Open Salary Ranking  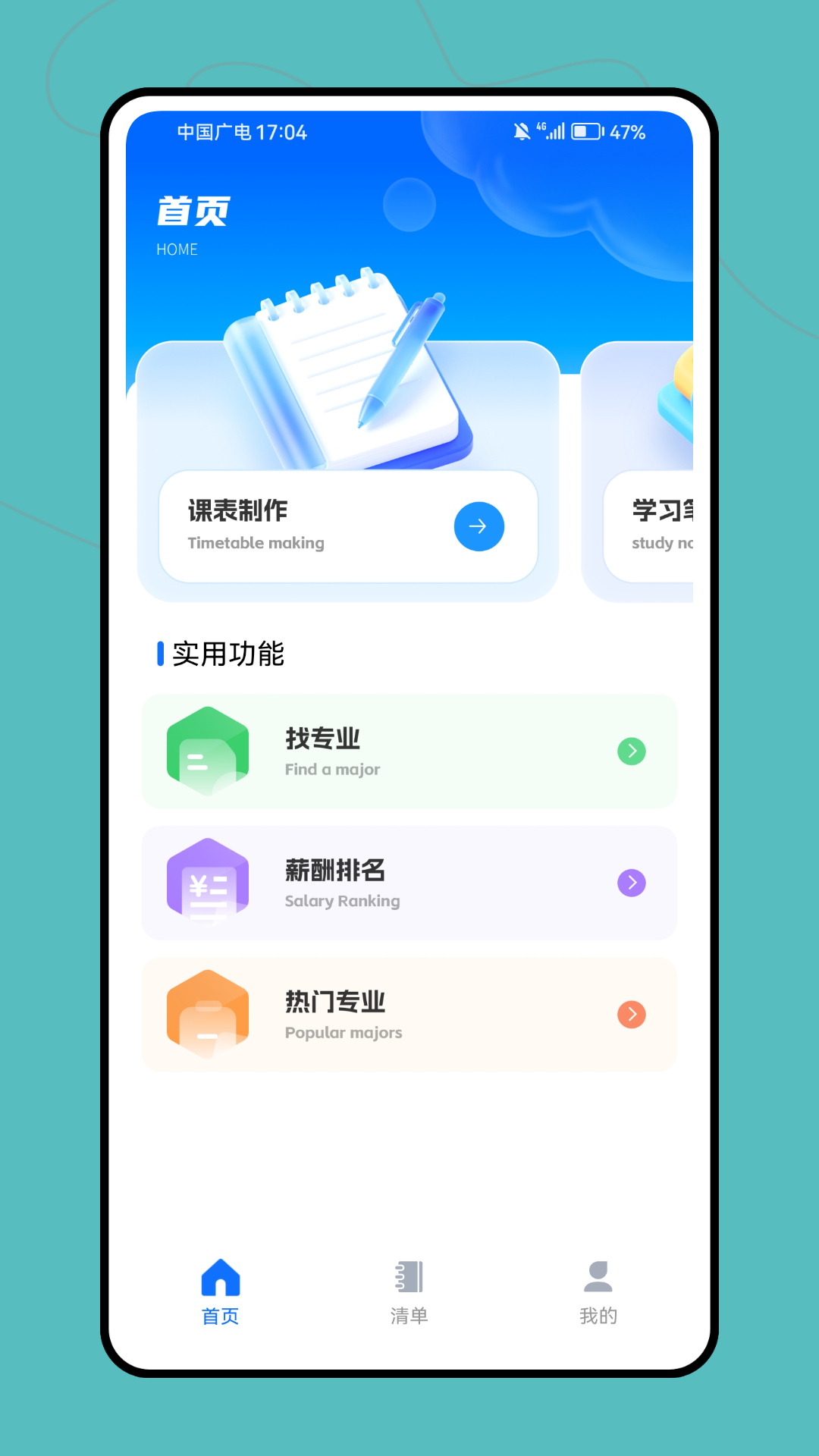(409, 883)
